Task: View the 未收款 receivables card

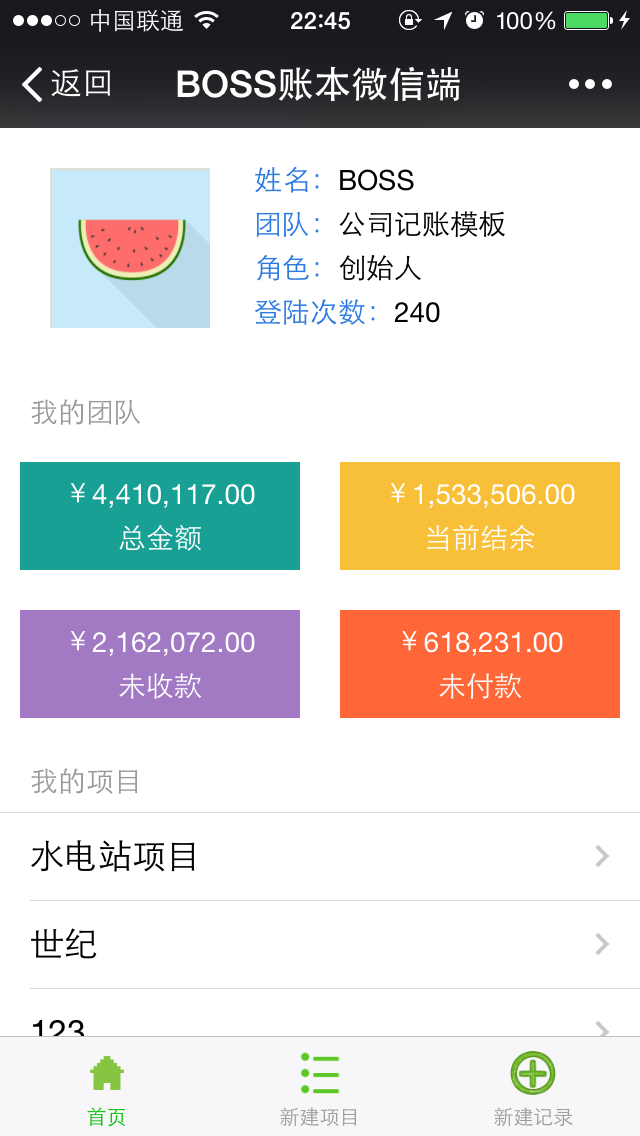Action: coord(159,664)
